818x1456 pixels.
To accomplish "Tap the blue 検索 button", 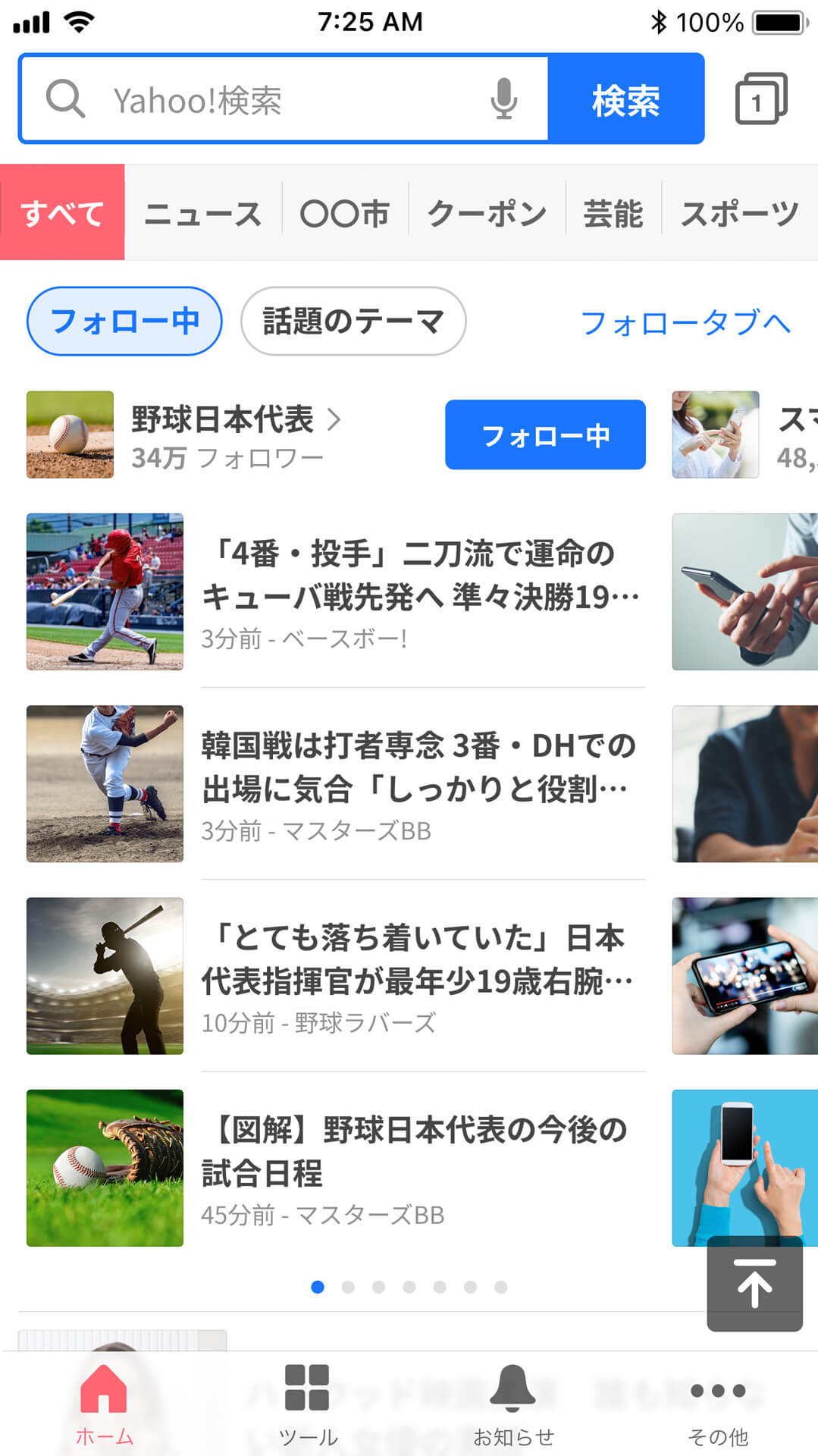I will tap(625, 99).
